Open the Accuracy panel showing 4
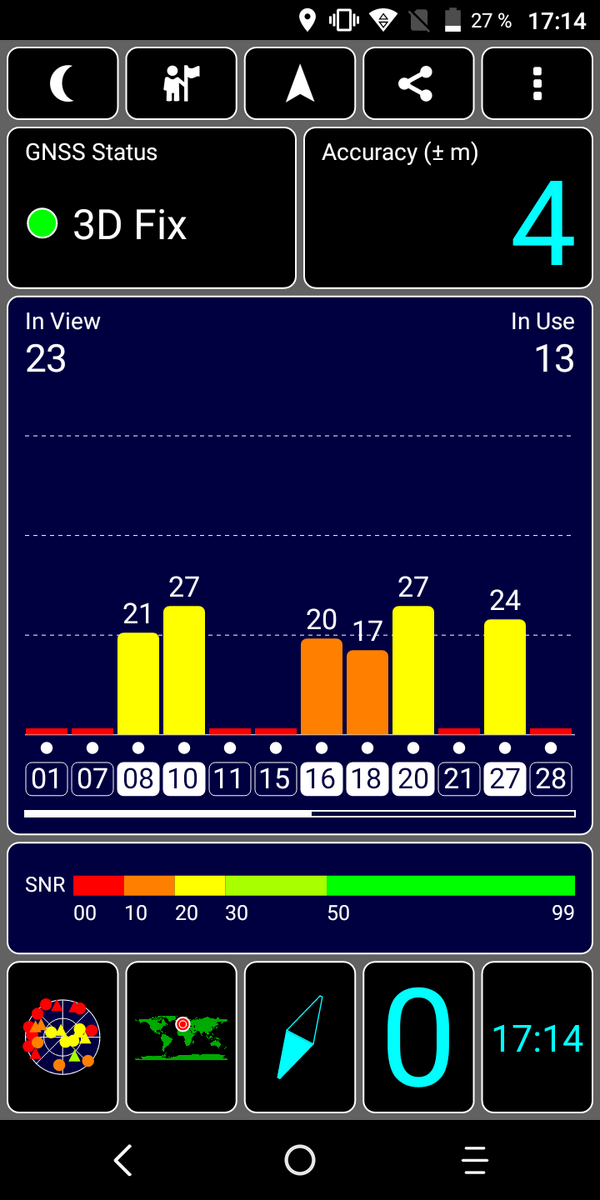The width and height of the screenshot is (600, 1200). tap(448, 208)
